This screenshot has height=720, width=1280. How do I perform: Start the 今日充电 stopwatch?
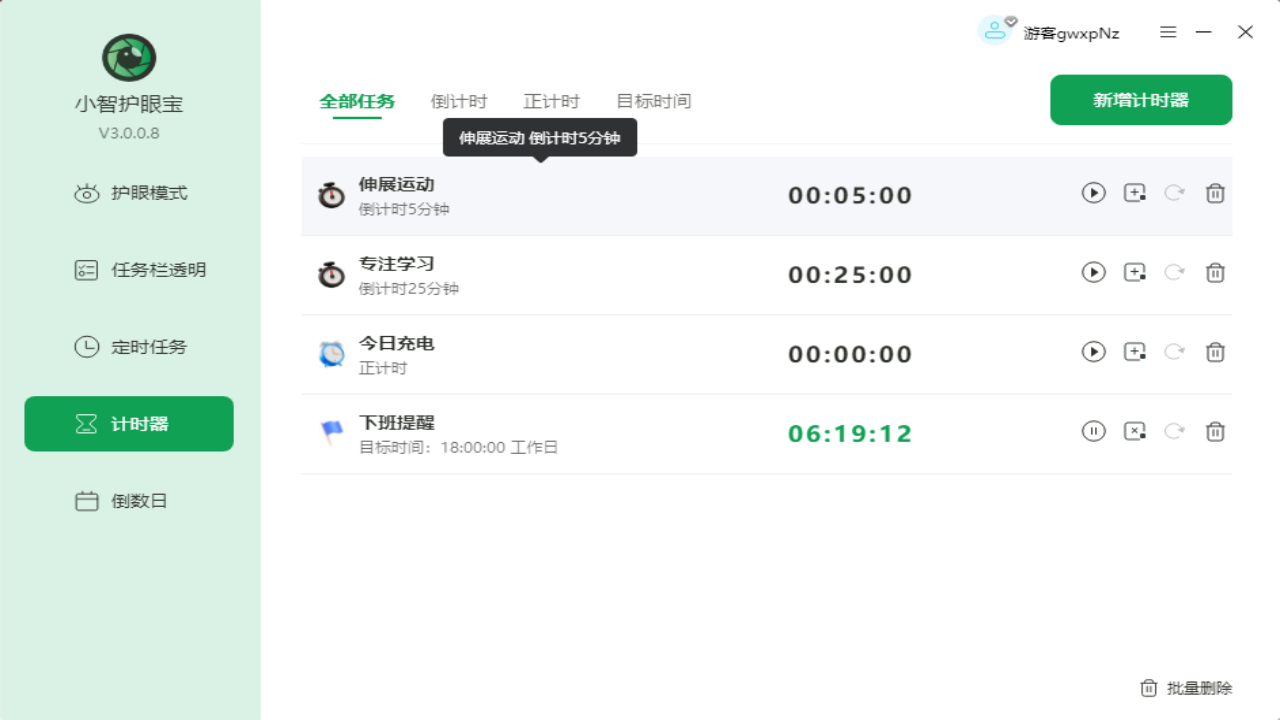[x=1093, y=352]
